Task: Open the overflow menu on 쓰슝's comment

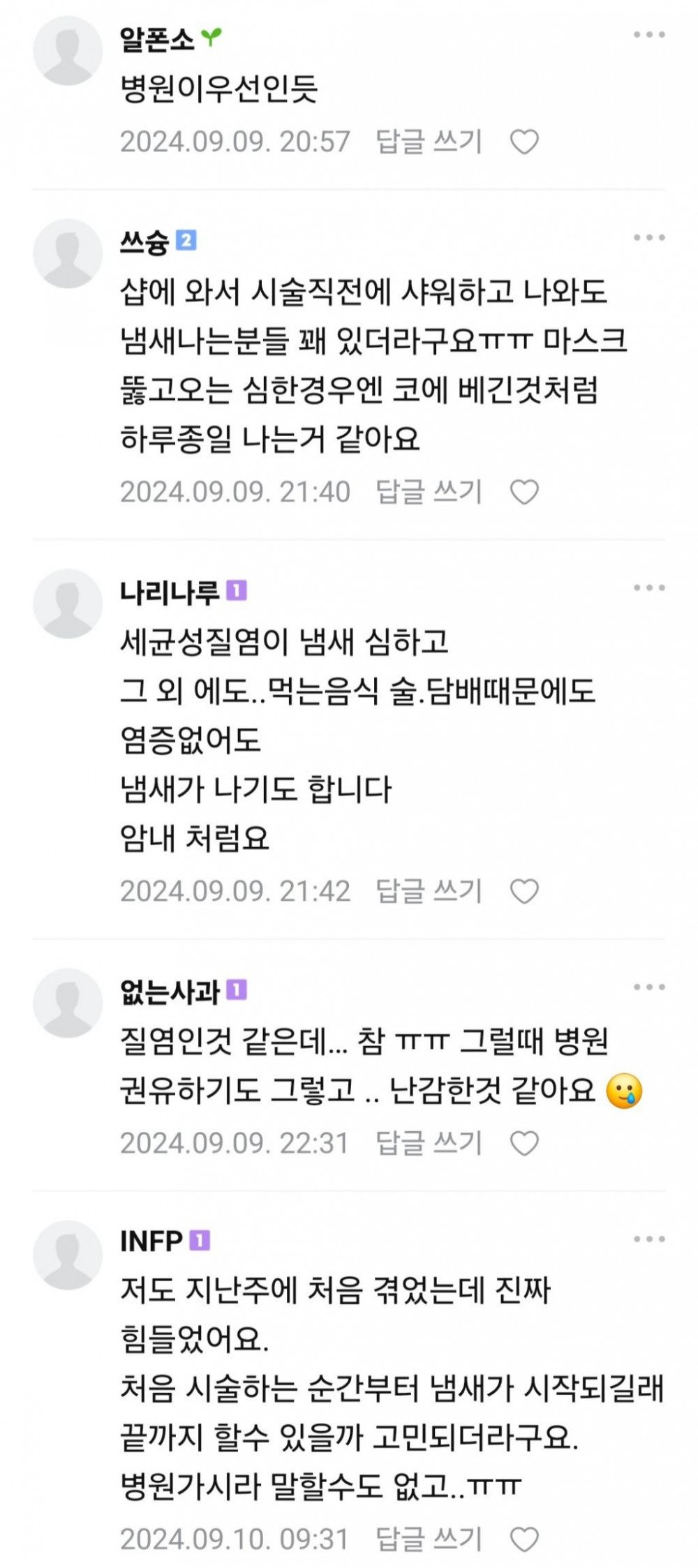Action: click(x=648, y=238)
